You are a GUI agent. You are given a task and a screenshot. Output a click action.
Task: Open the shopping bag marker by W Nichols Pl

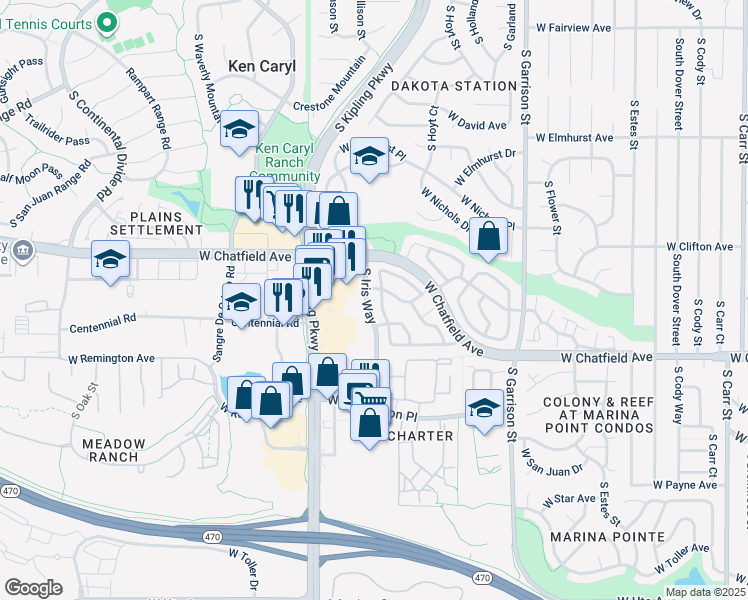click(488, 236)
